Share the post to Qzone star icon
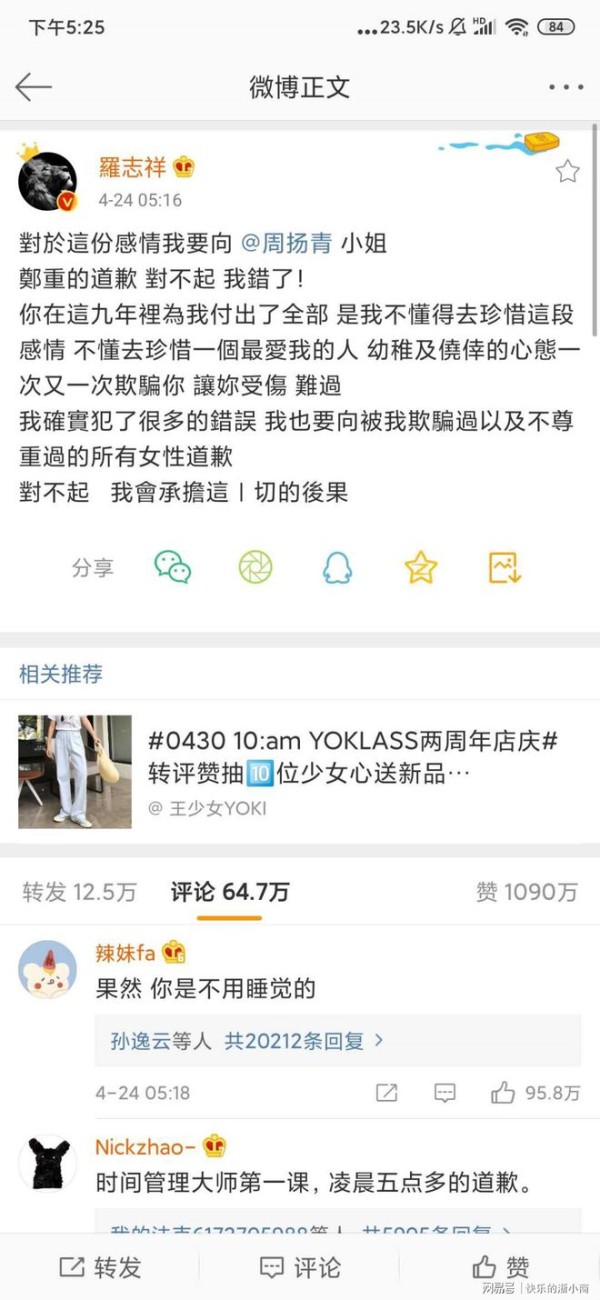600x1300 pixels. click(x=421, y=567)
